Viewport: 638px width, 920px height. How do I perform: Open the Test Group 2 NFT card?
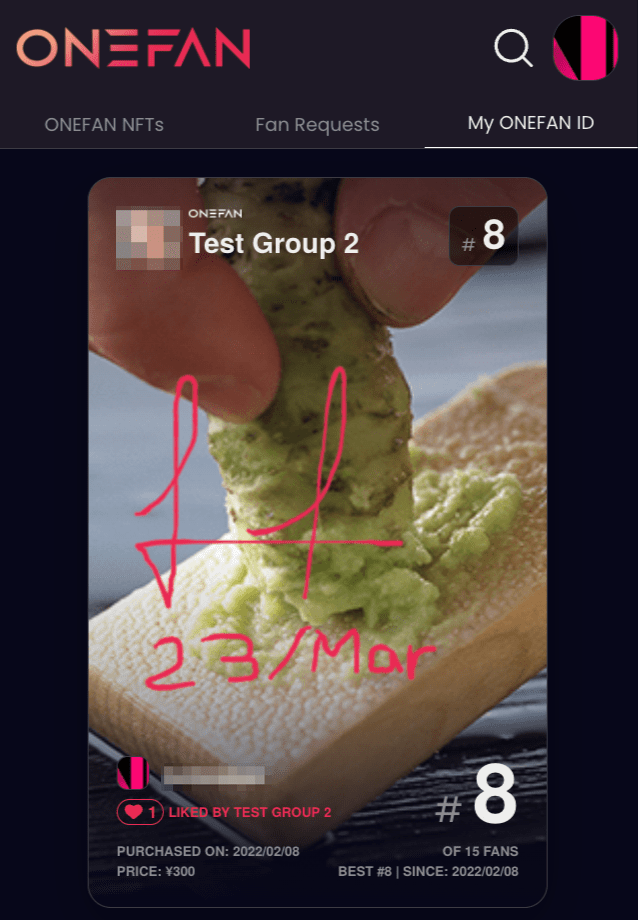[318, 500]
